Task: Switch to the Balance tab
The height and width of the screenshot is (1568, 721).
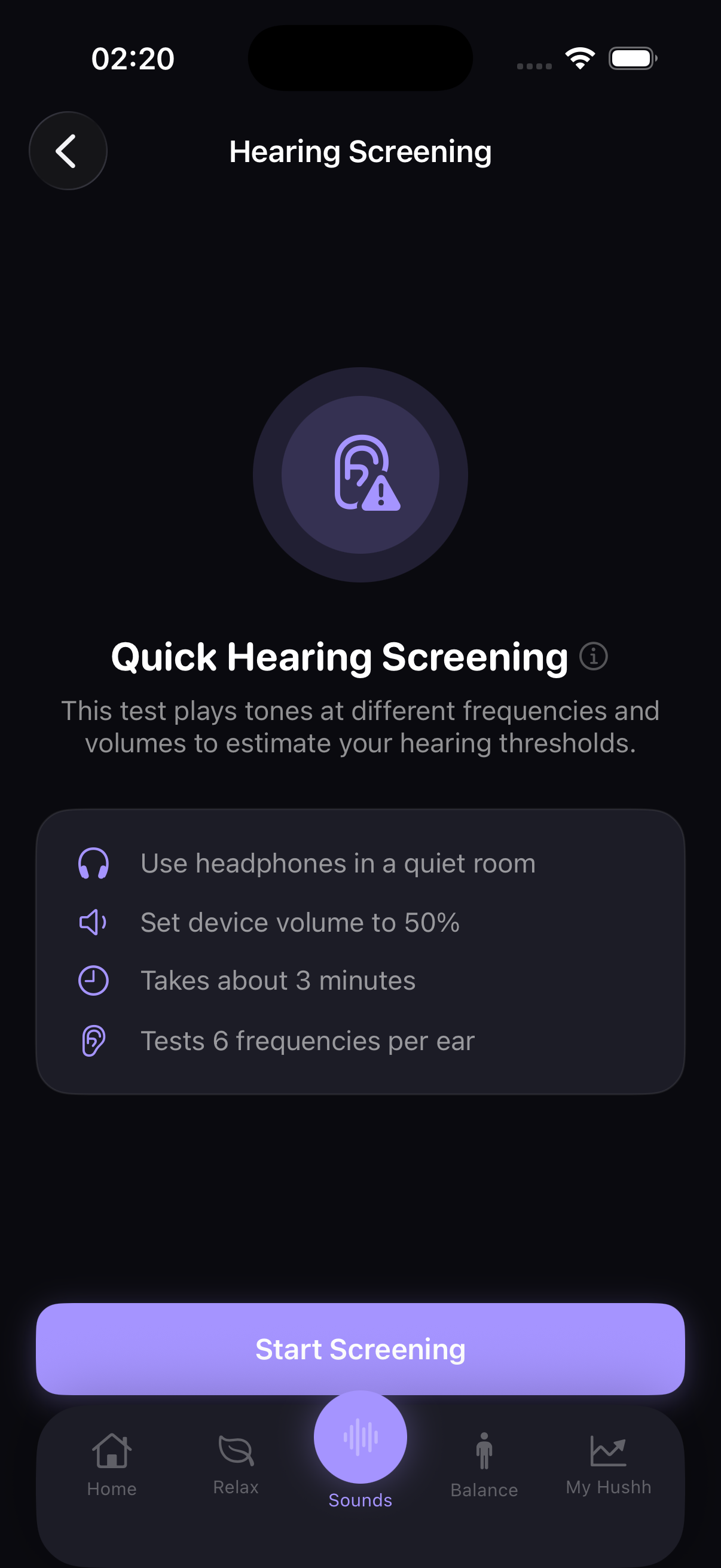Action: coord(484,1467)
